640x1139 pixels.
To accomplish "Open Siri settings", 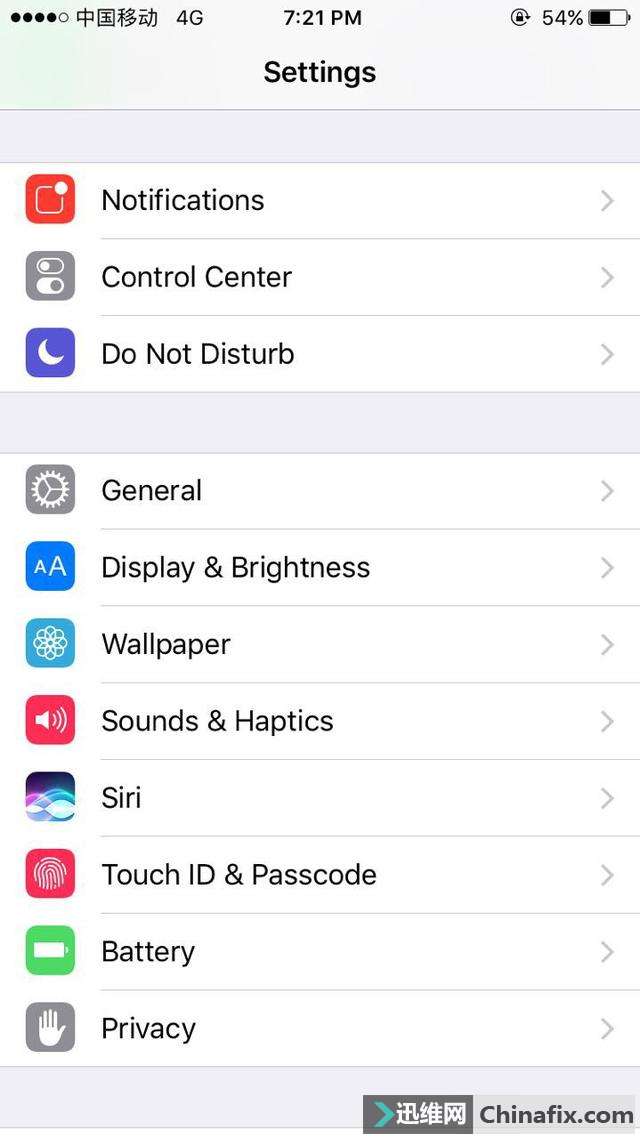I will [320, 798].
